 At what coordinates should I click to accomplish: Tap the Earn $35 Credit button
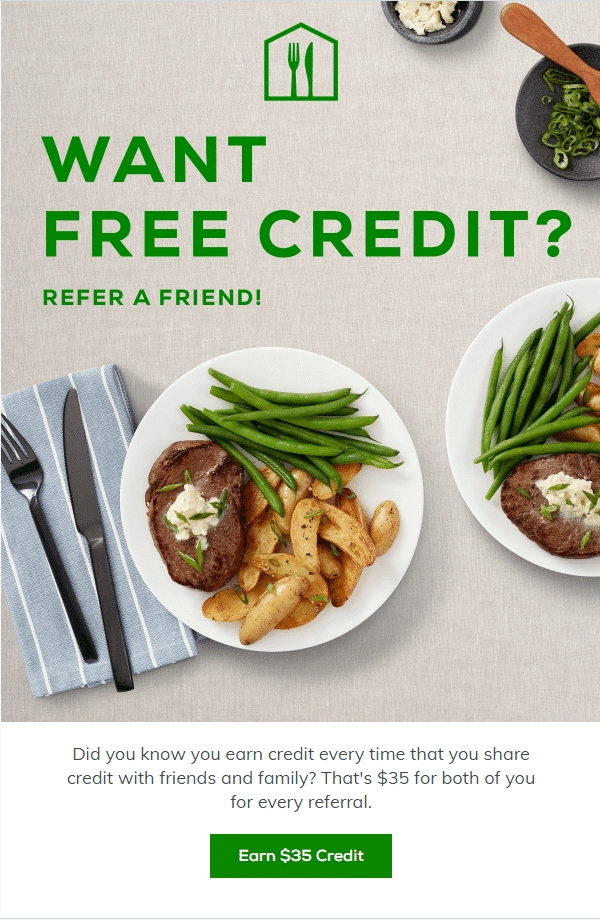tap(300, 856)
